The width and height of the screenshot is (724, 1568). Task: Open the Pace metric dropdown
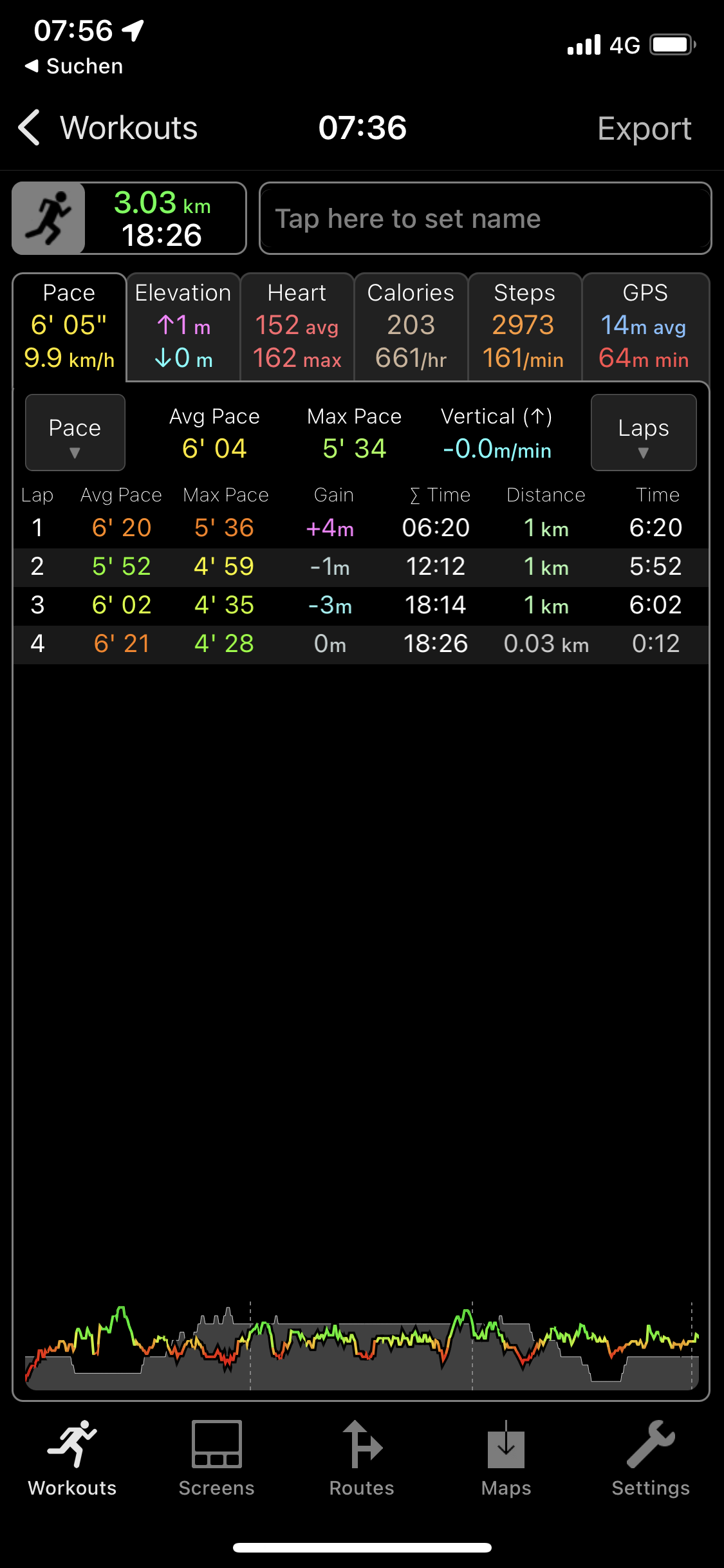coord(75,433)
